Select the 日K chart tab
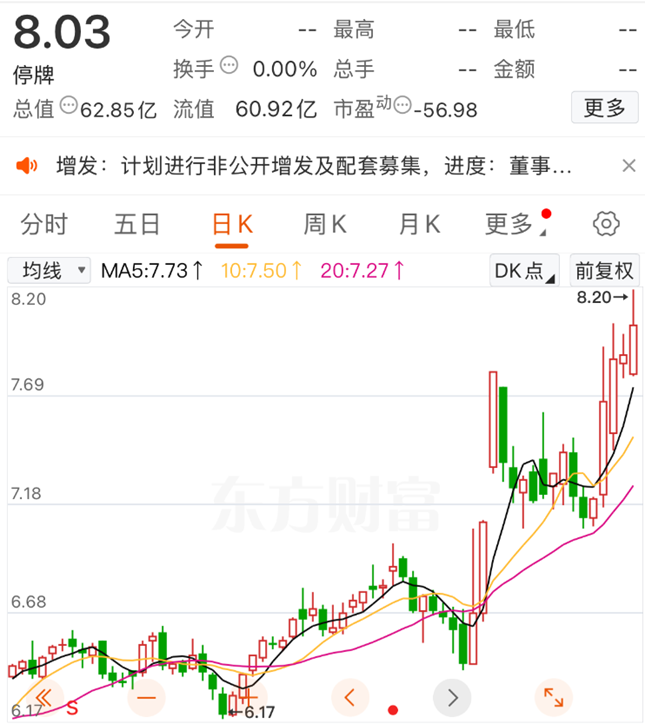This screenshot has width=645, height=724. click(232, 224)
